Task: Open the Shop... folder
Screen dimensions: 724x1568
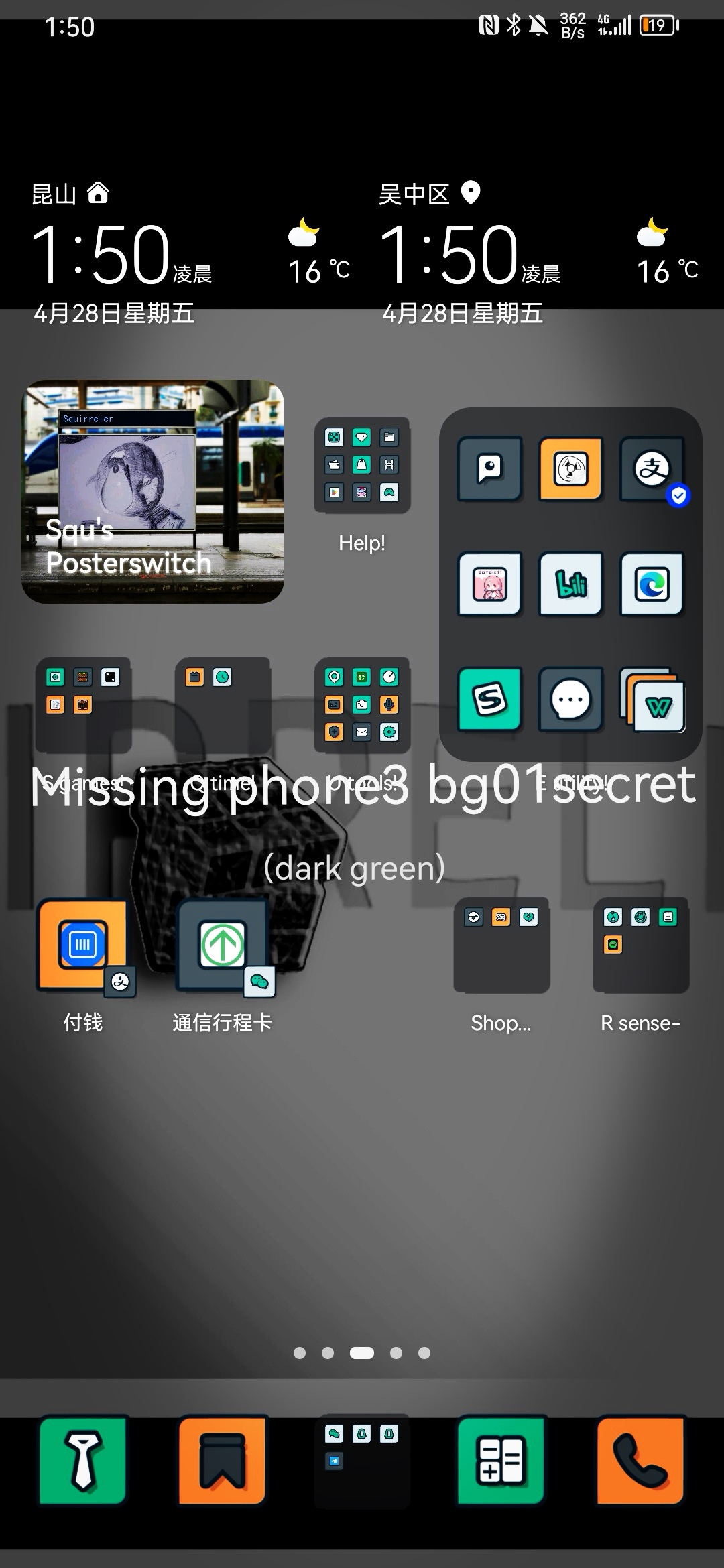Action: click(501, 945)
